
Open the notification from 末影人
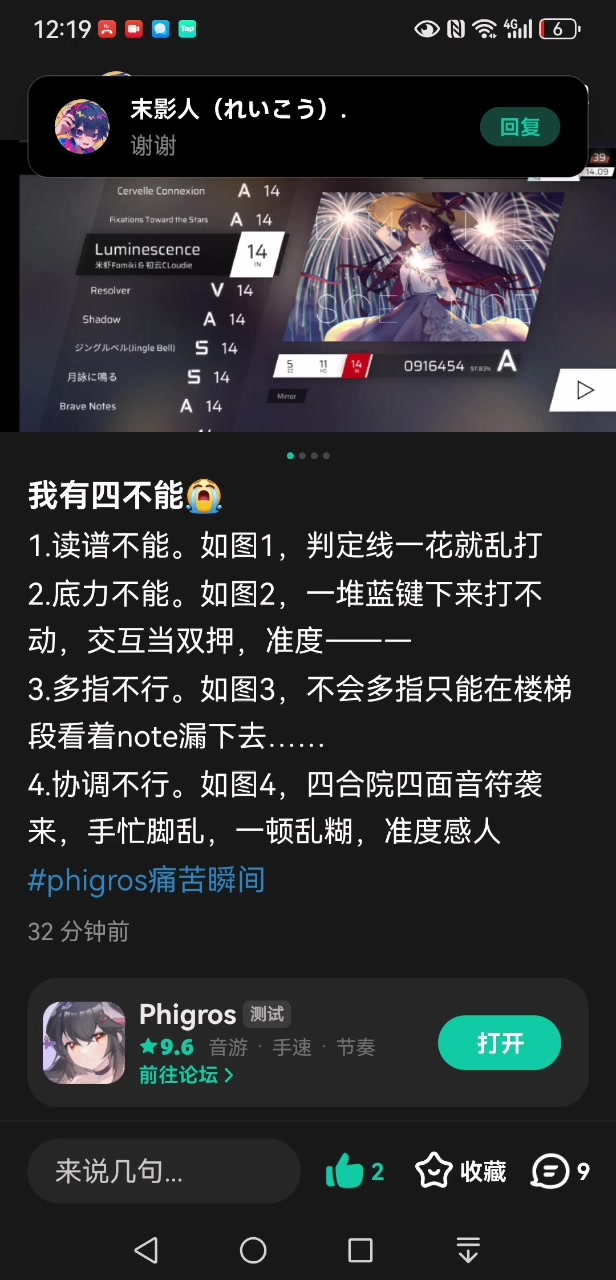click(x=308, y=127)
